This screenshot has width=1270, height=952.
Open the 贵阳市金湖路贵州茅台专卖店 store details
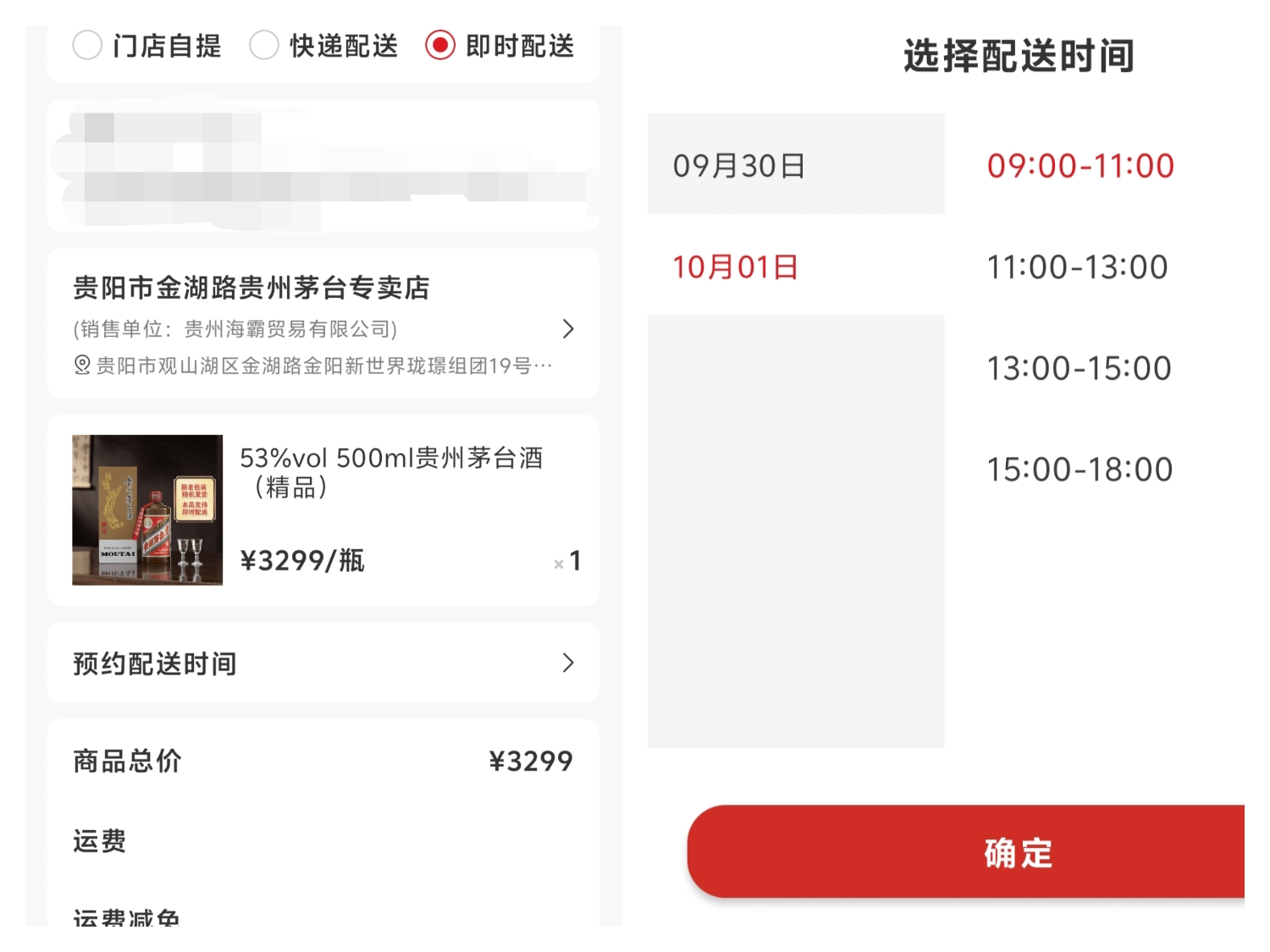point(323,323)
